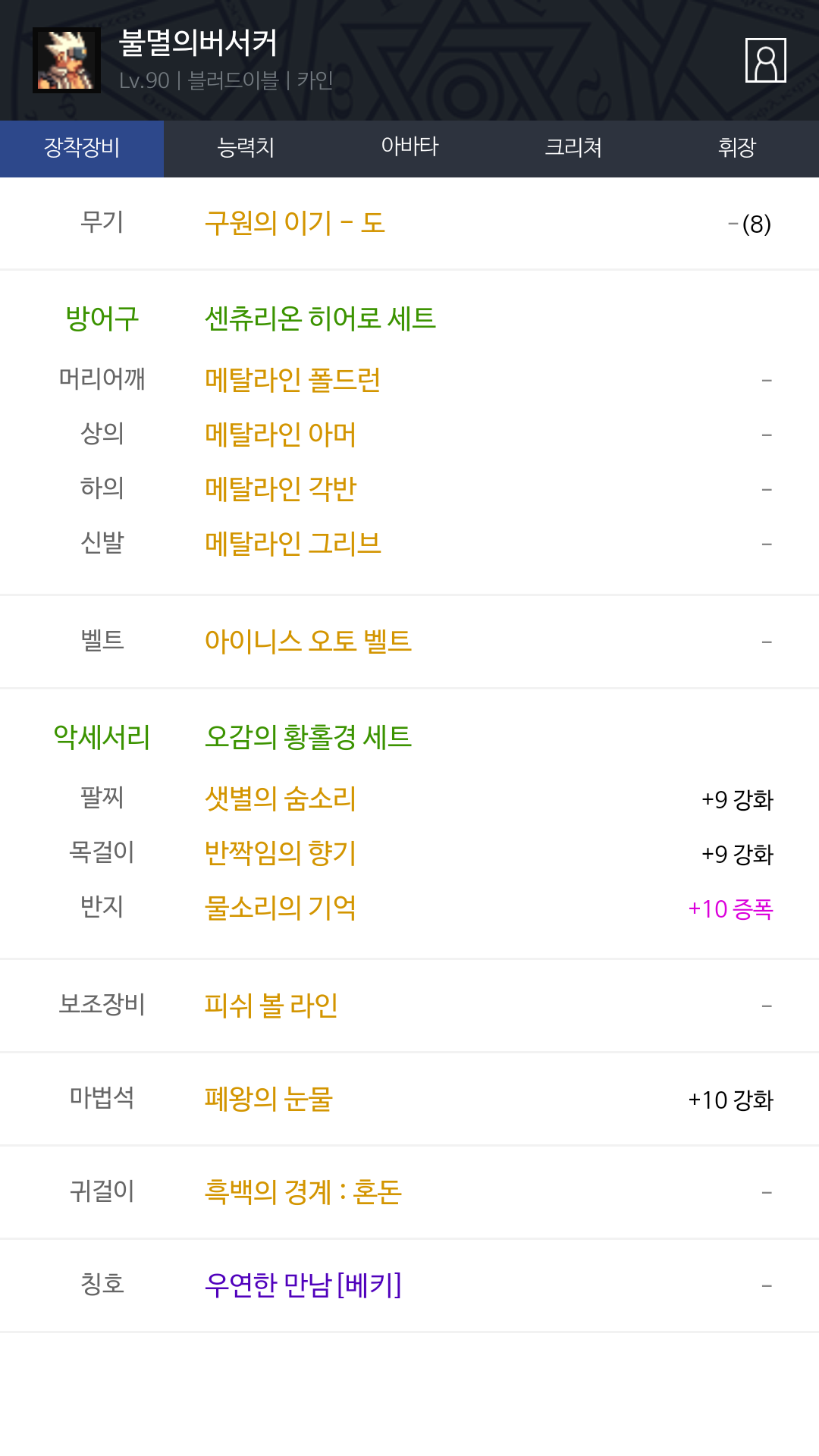Open the 크리쳐 tab
The height and width of the screenshot is (1456, 819).
click(x=573, y=149)
